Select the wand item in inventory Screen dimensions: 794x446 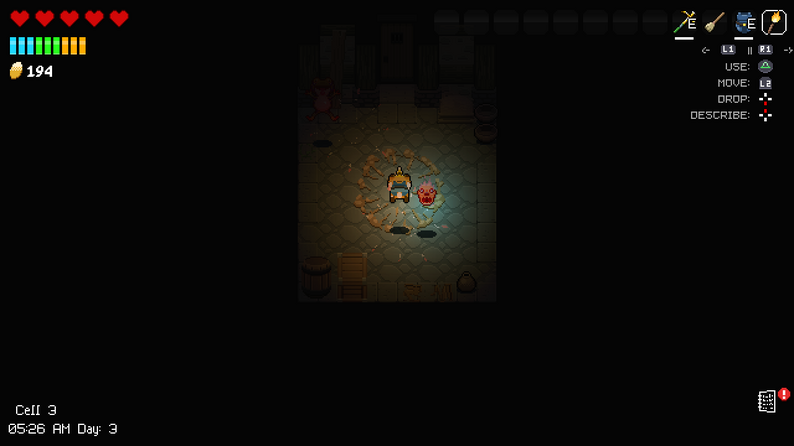coord(685,22)
